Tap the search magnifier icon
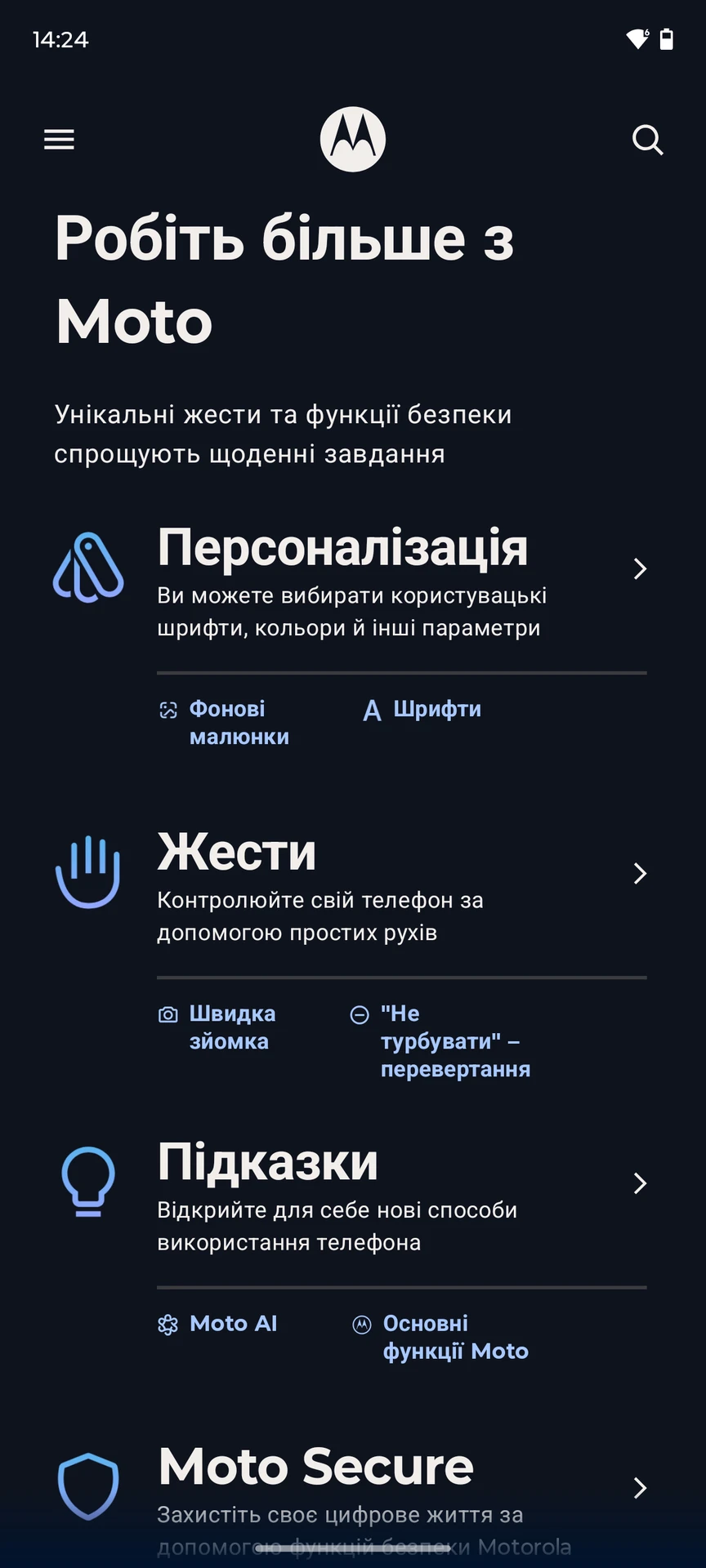Viewport: 706px width, 1568px height. 647,140
